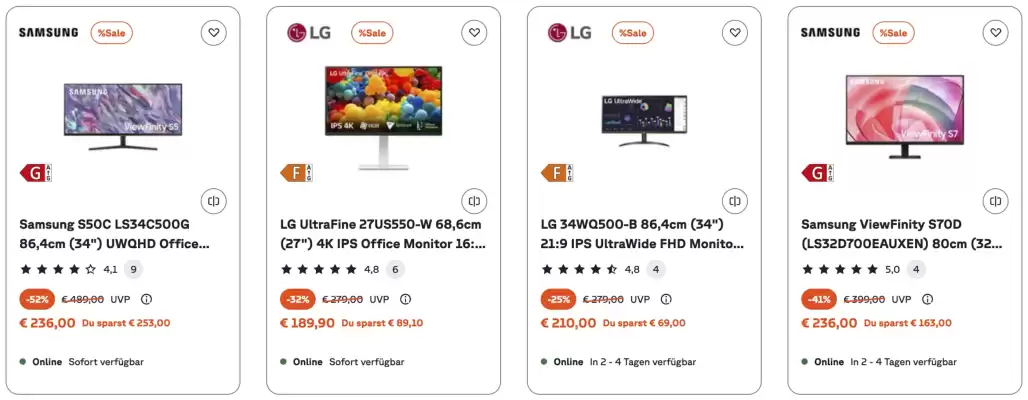
Task: Show UVP info for LG 34WQ500-B
Action: click(667, 299)
